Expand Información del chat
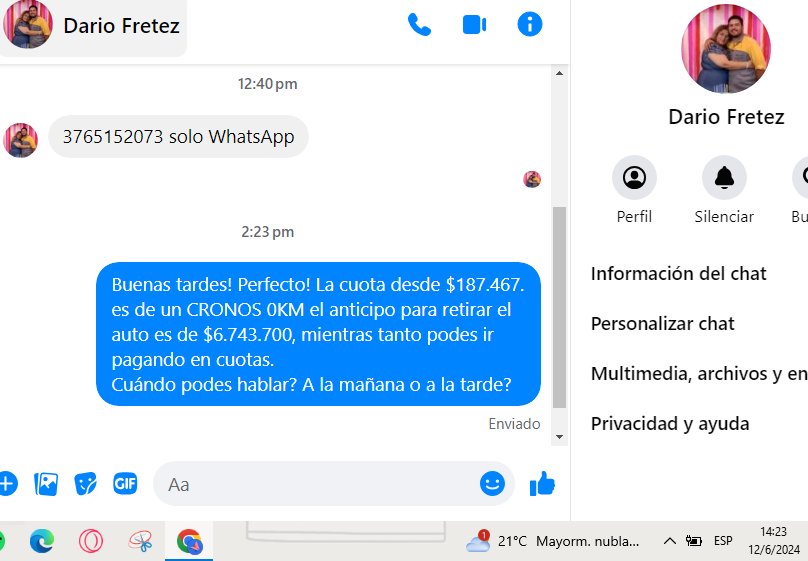The height and width of the screenshot is (561, 808). pyautogui.click(x=678, y=273)
